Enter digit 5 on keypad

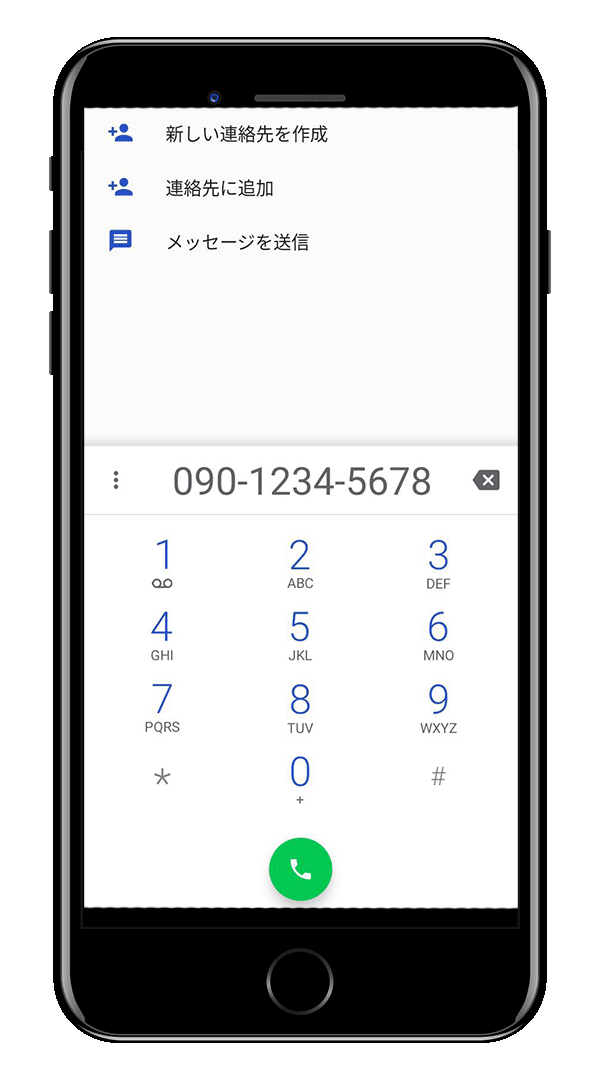[x=300, y=635]
